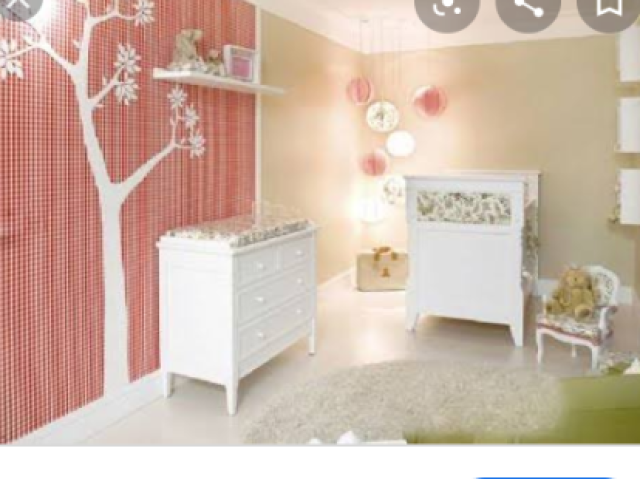Screen dimensions: 640x479
Task: Share this nursery image
Action: 527,7
